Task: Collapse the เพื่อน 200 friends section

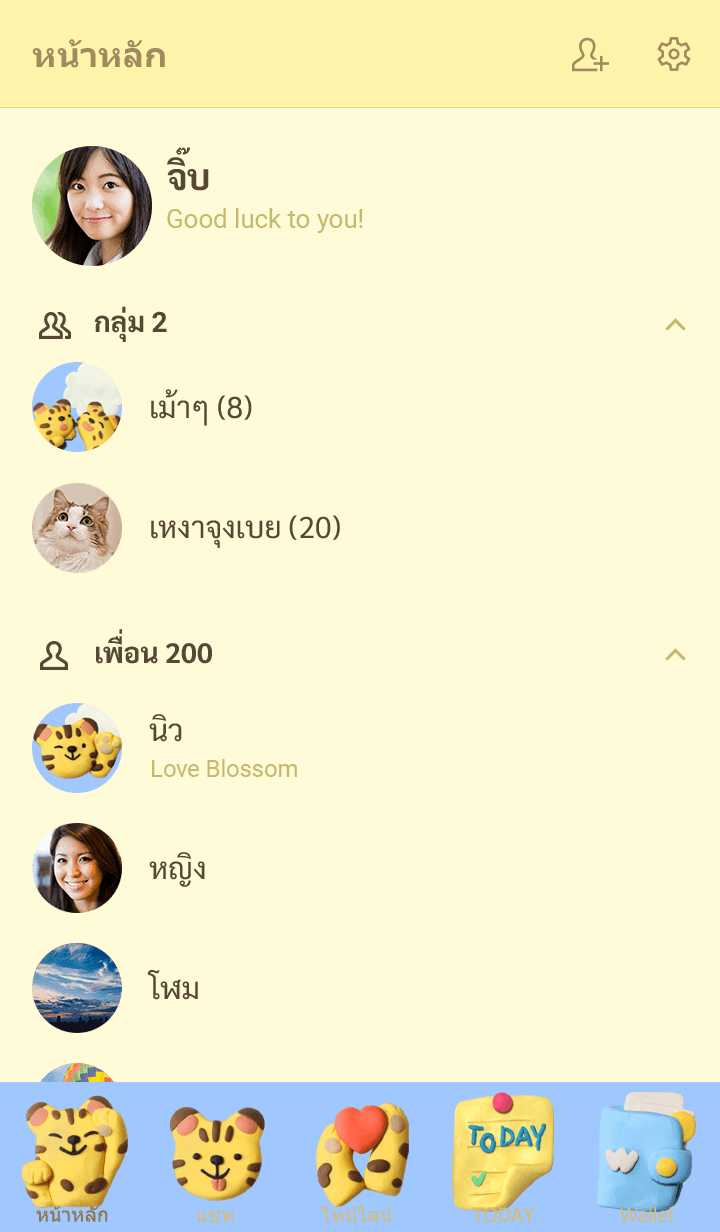Action: pos(676,654)
